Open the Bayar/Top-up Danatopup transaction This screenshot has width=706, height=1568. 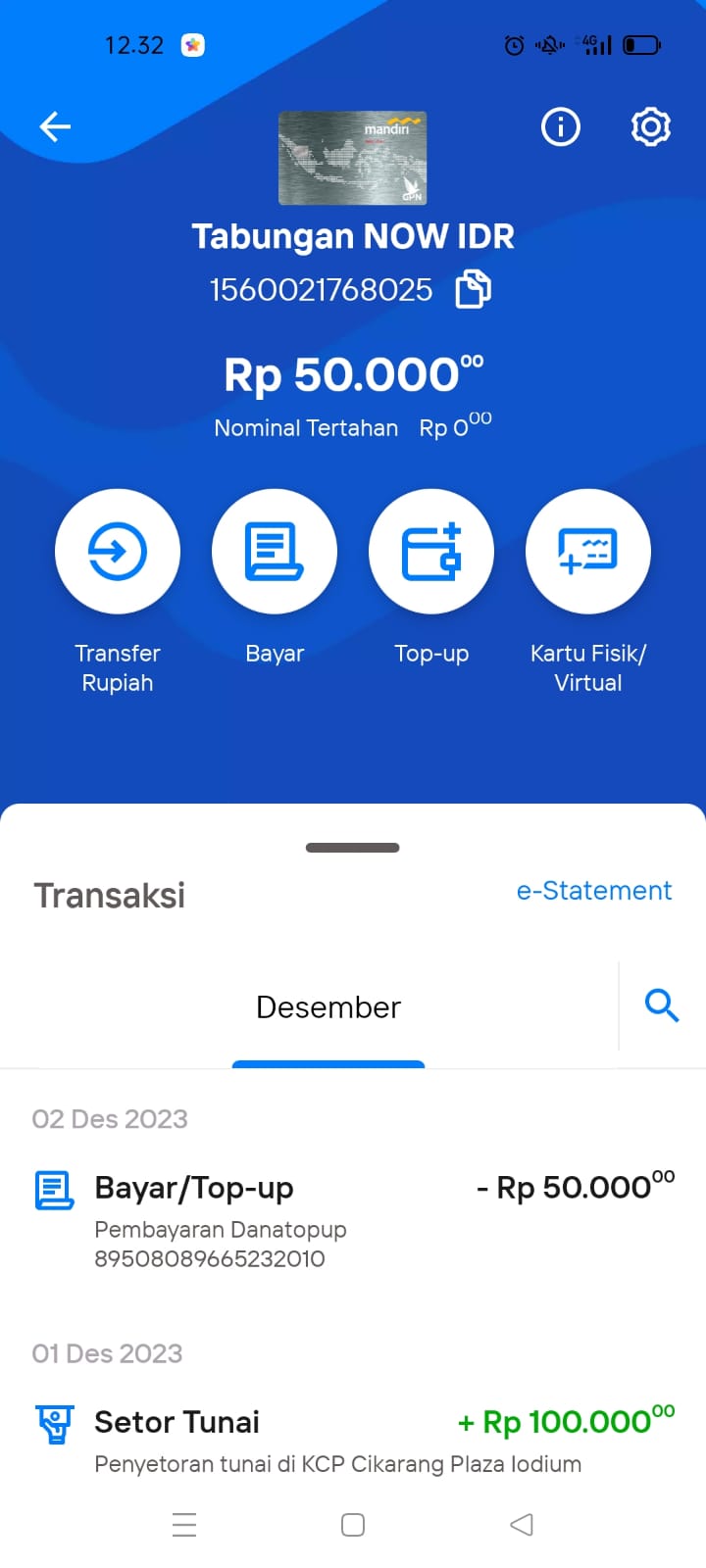(353, 1221)
